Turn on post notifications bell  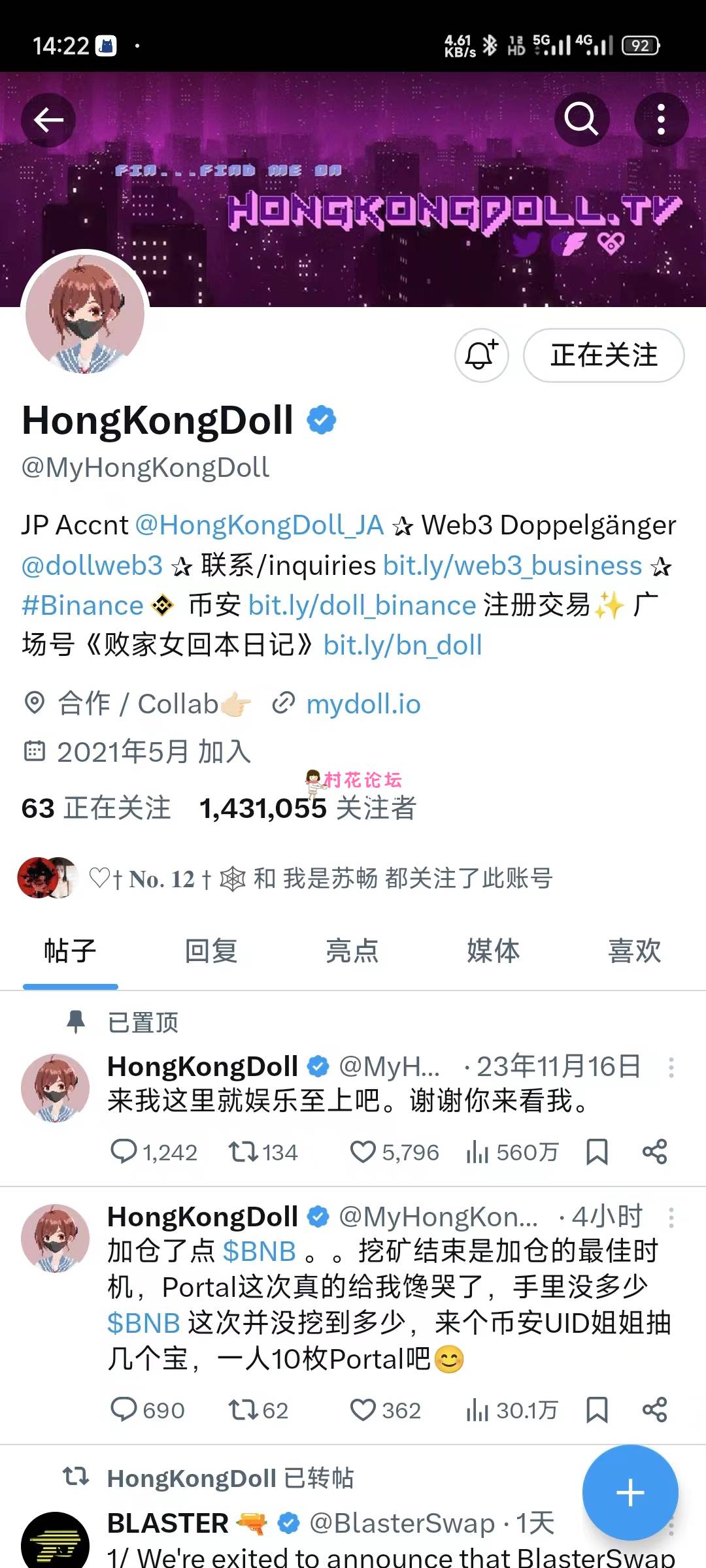coord(481,355)
